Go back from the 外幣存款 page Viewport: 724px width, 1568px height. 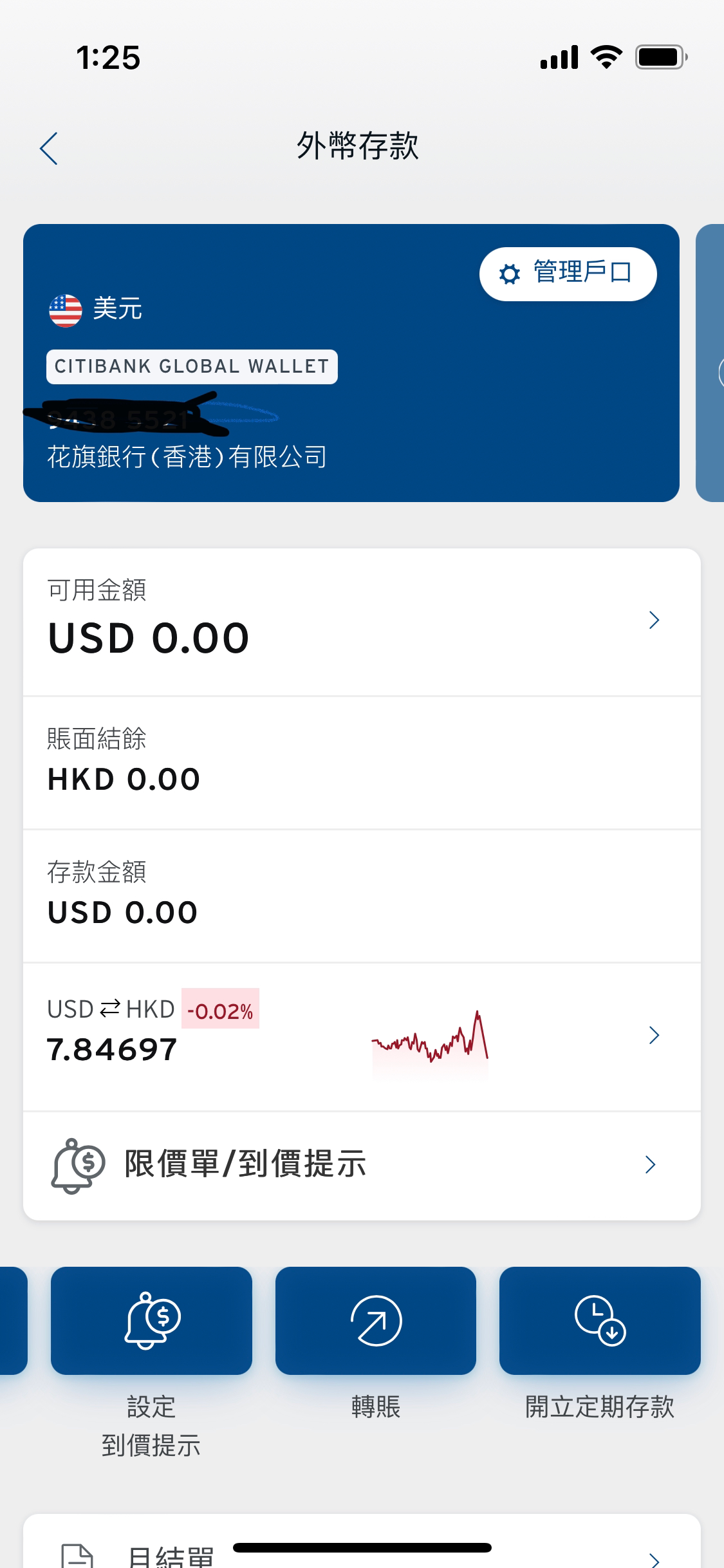pyautogui.click(x=49, y=149)
